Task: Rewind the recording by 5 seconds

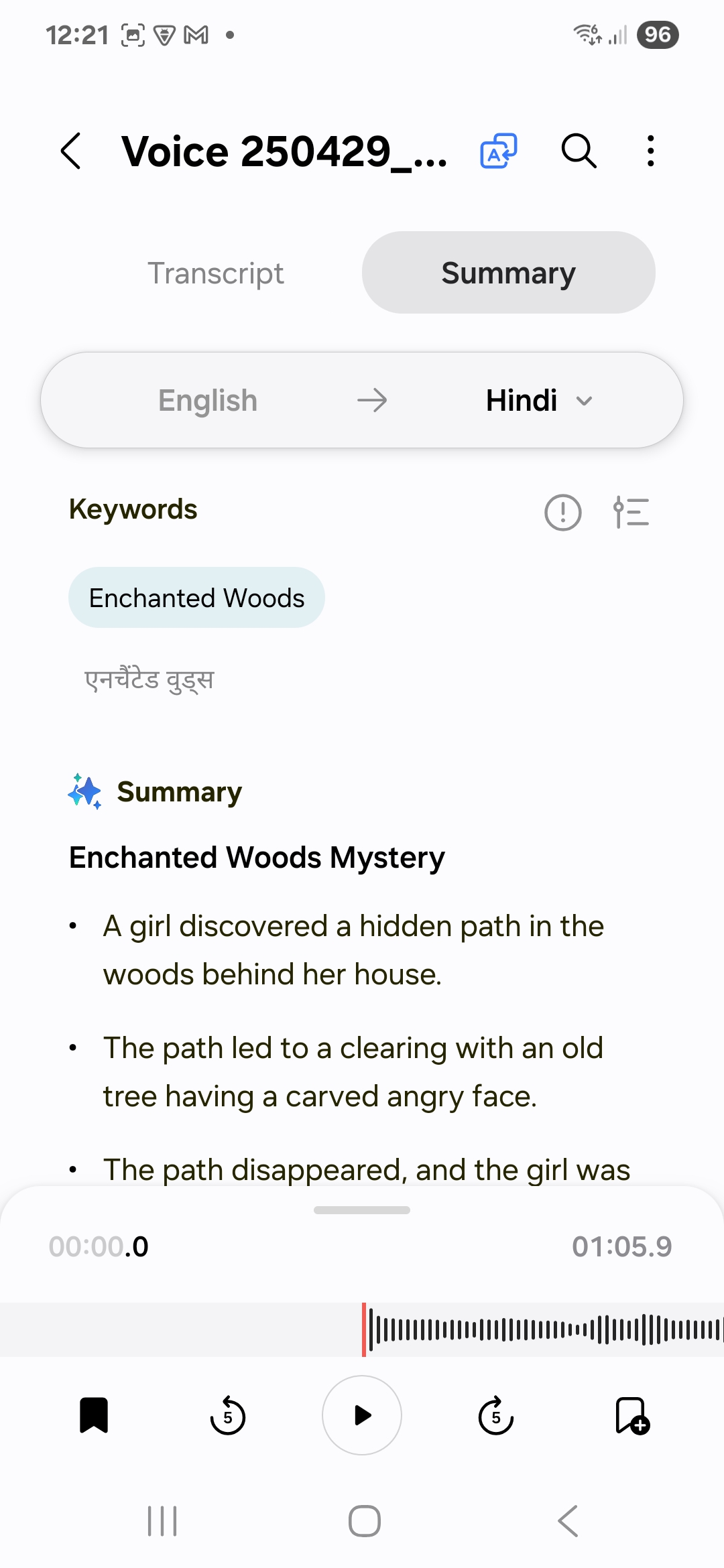Action: pyautogui.click(x=228, y=1415)
